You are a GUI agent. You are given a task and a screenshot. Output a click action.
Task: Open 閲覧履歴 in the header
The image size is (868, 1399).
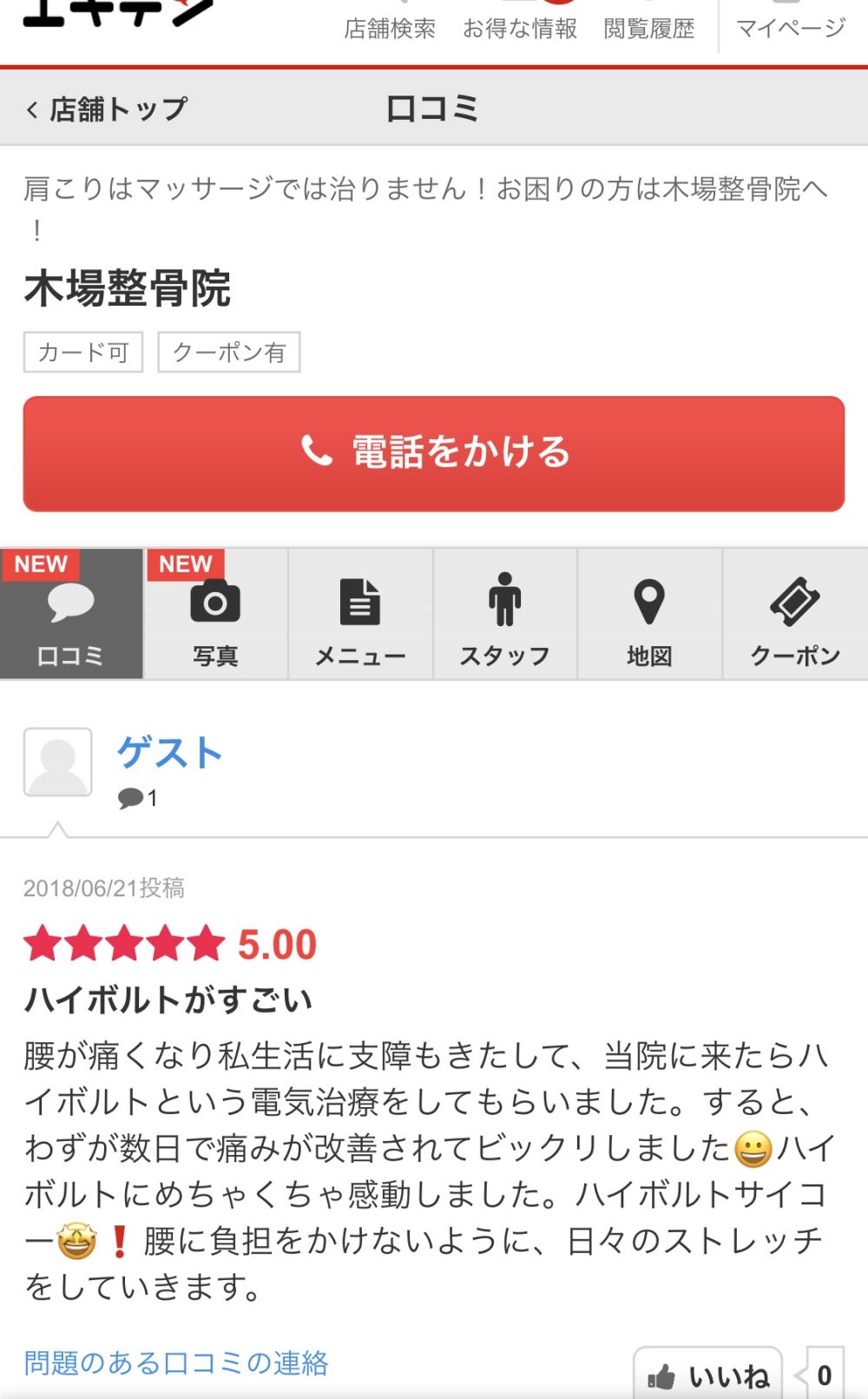click(x=649, y=27)
